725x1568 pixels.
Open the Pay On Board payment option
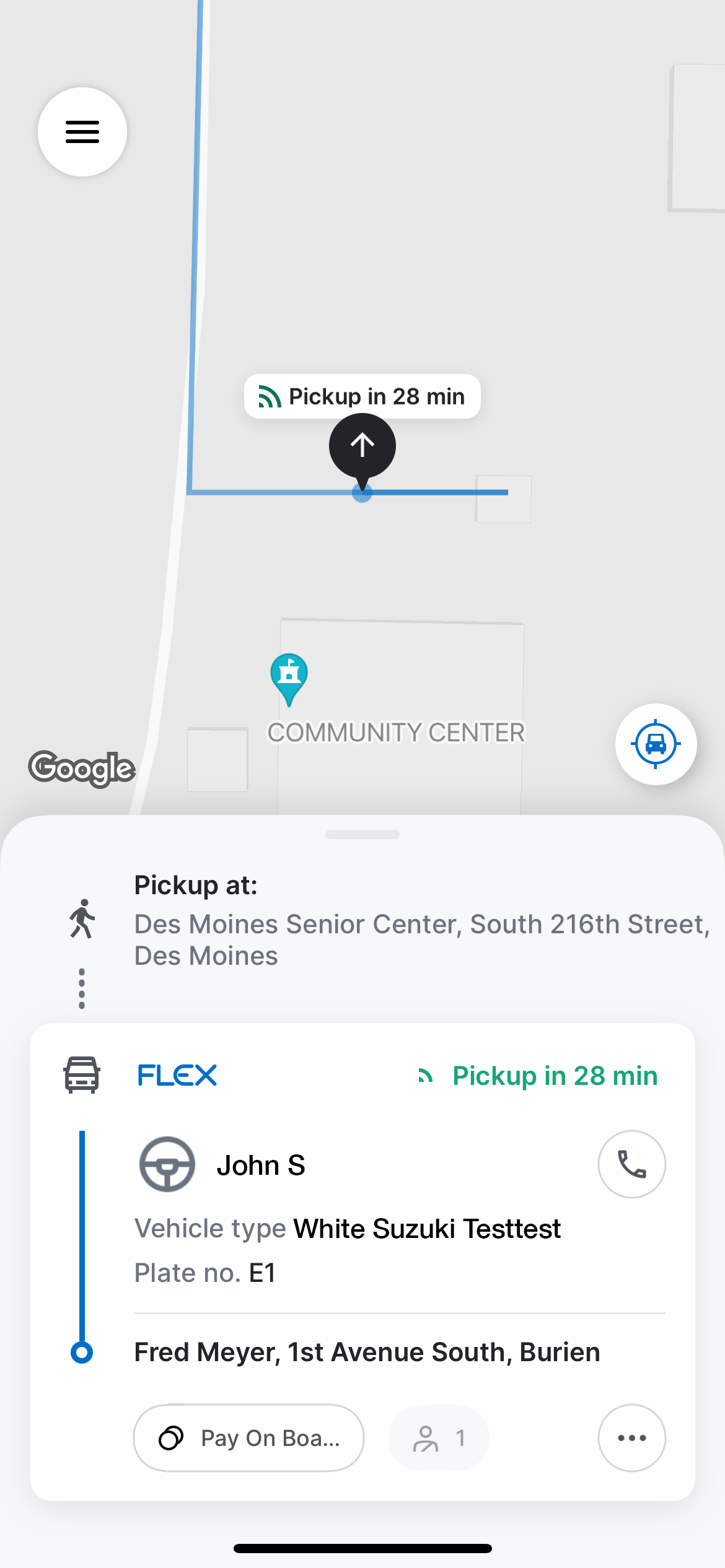[x=248, y=1438]
